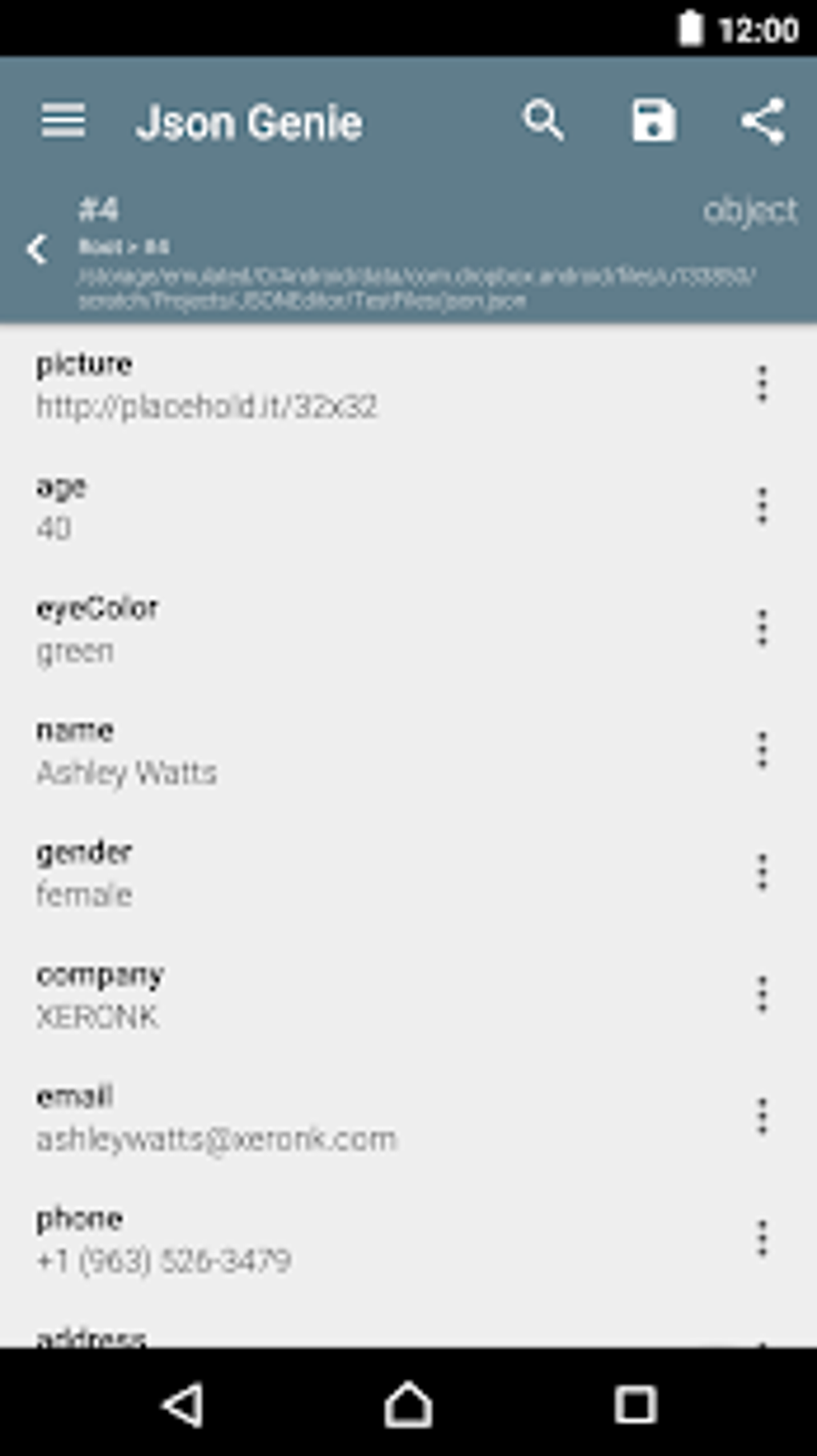Go to the Android home screen
This screenshot has height=1456, width=817.
click(408, 1404)
